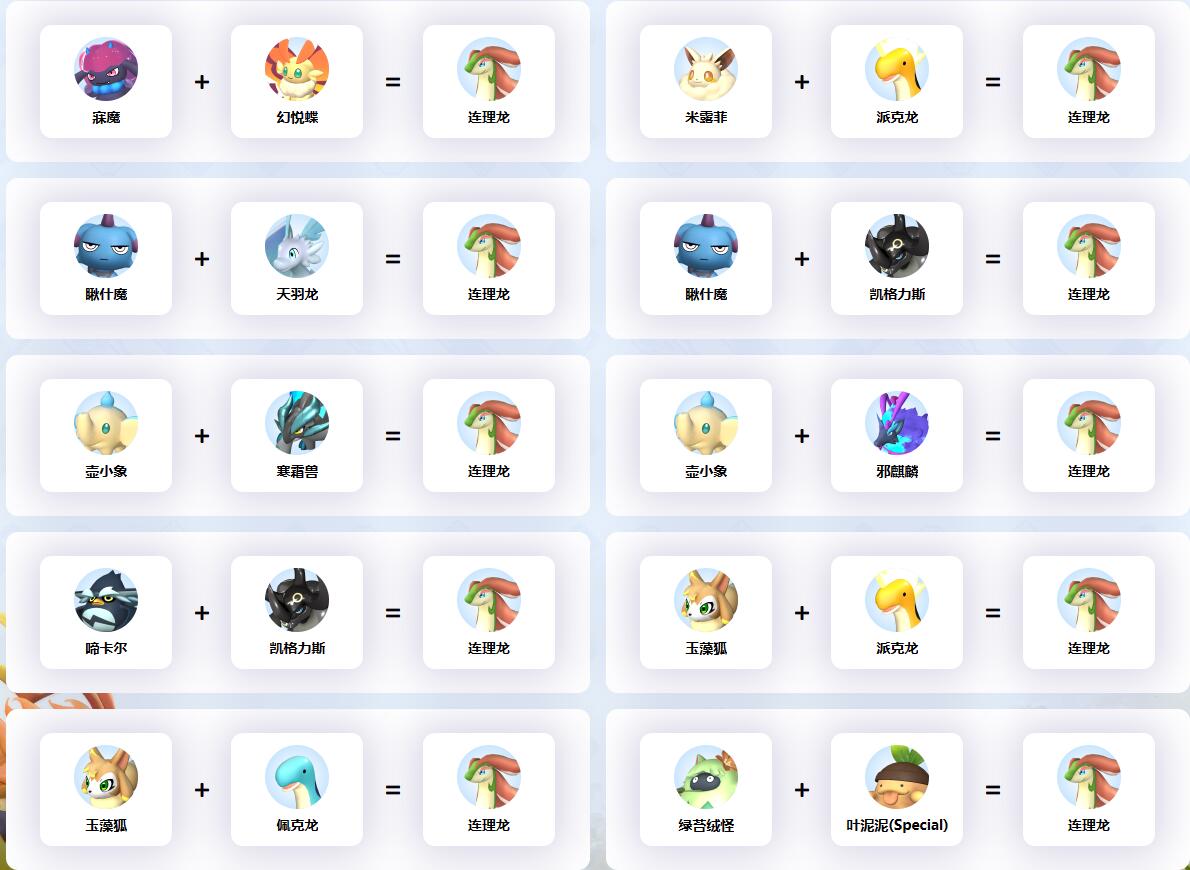Open the 邪麒麟 pal card
This screenshot has height=870, width=1190.
coord(896,436)
